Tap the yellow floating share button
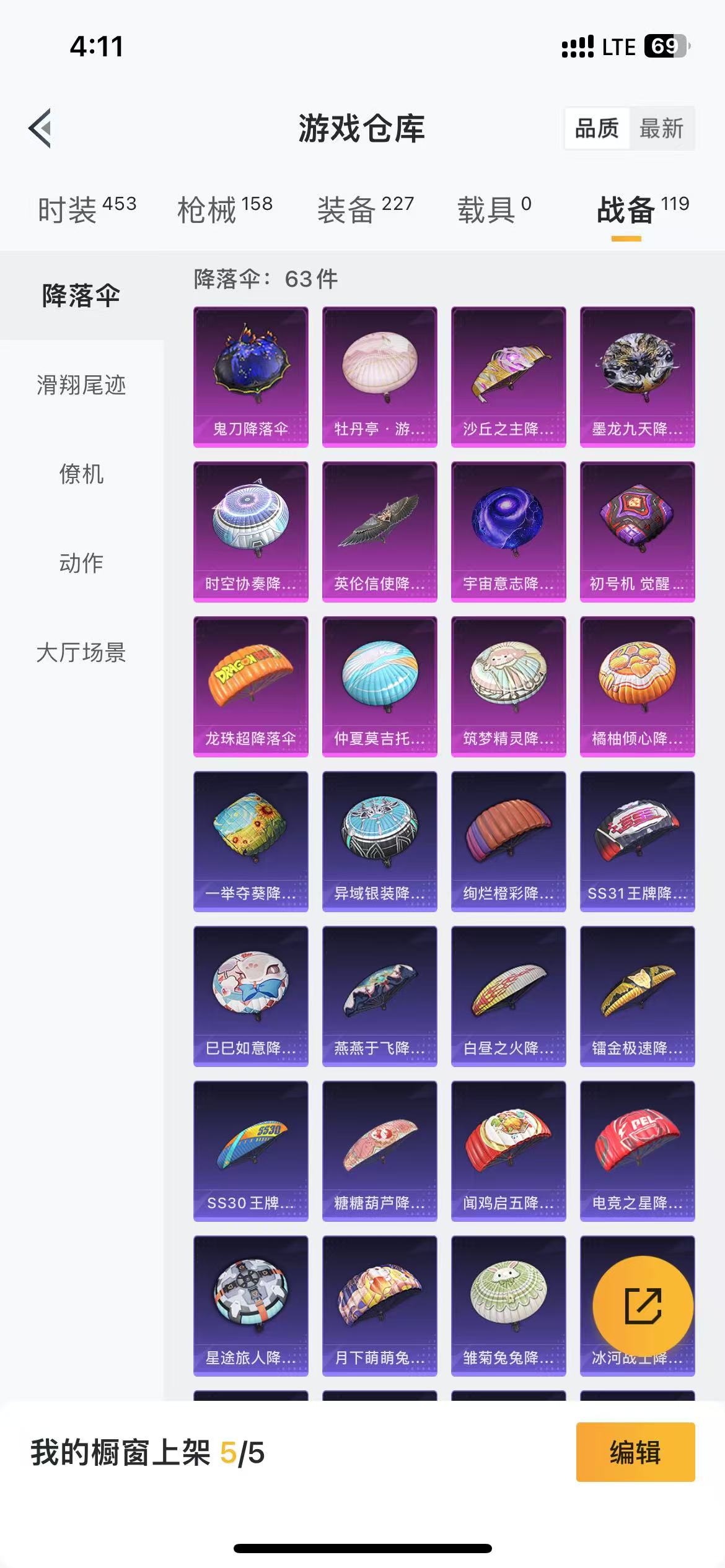The width and height of the screenshot is (725, 1568). (x=643, y=1305)
